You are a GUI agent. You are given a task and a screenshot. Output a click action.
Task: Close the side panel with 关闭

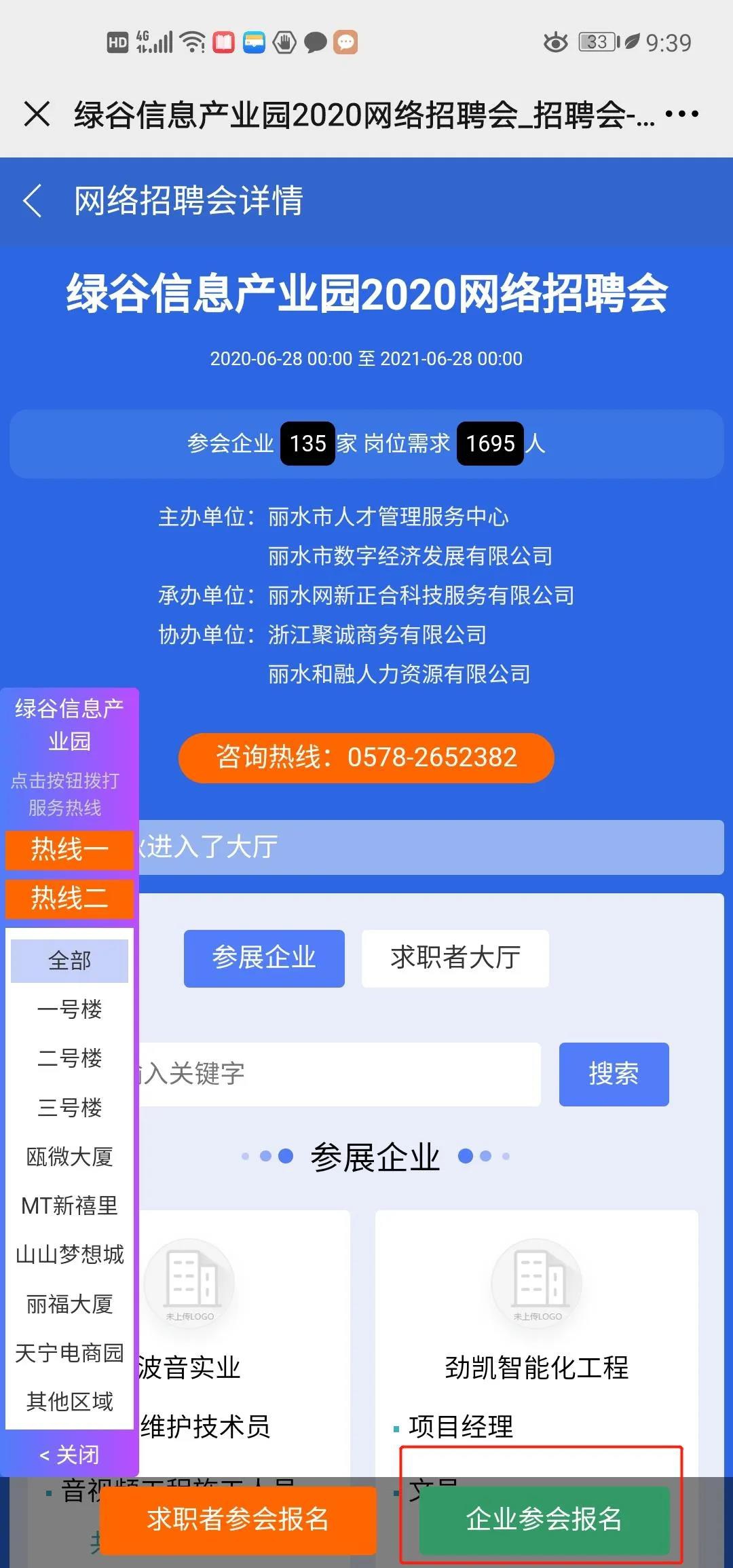coord(69,1455)
